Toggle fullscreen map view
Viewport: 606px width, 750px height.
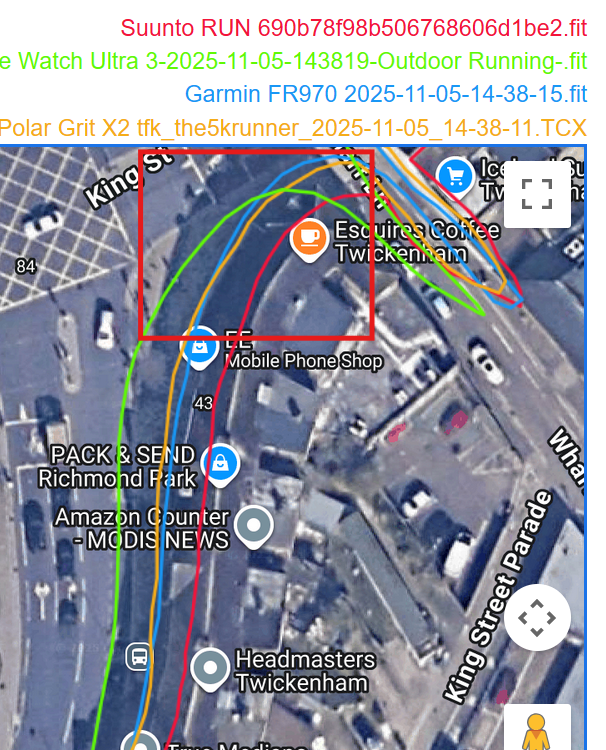point(537,194)
